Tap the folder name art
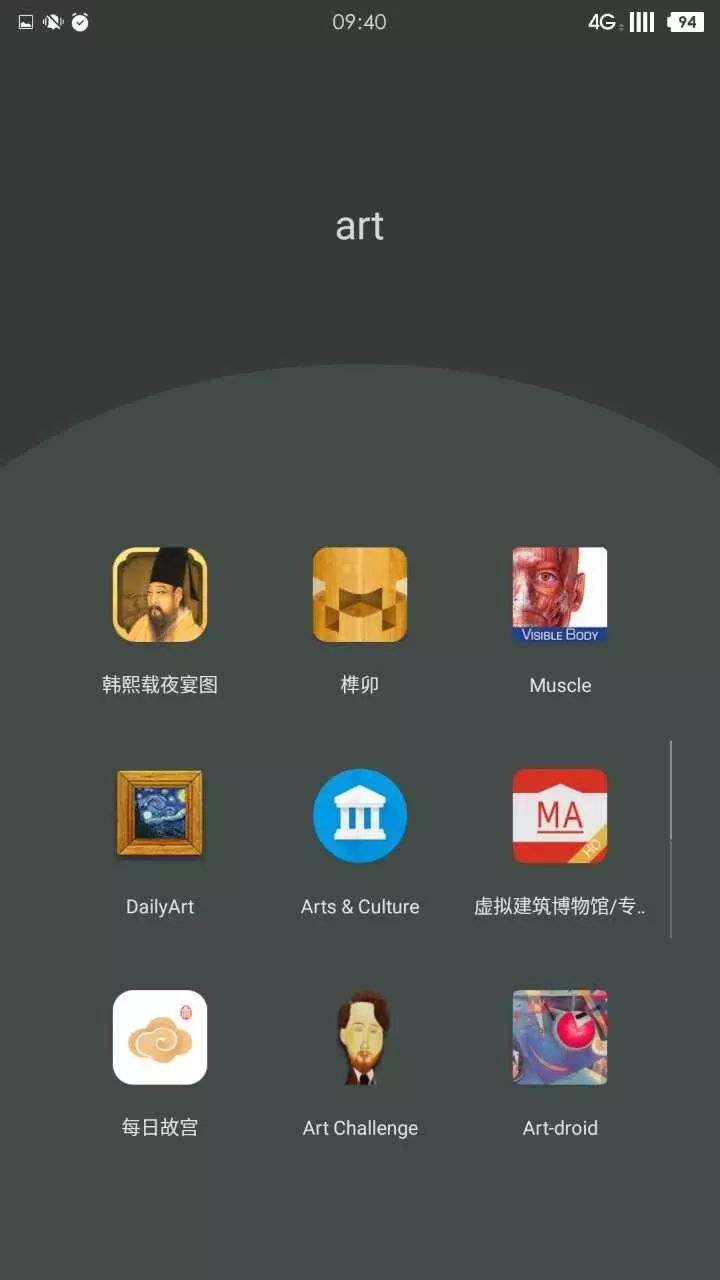The height and width of the screenshot is (1280, 720). 360,227
